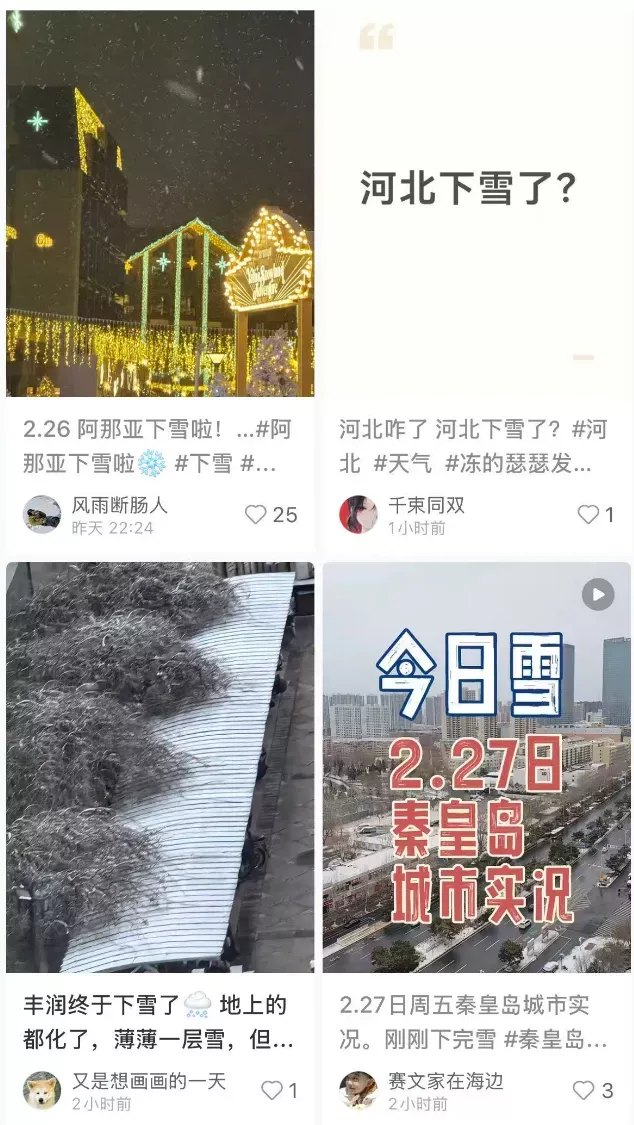Open the 河北下雪了? text post

(x=476, y=205)
